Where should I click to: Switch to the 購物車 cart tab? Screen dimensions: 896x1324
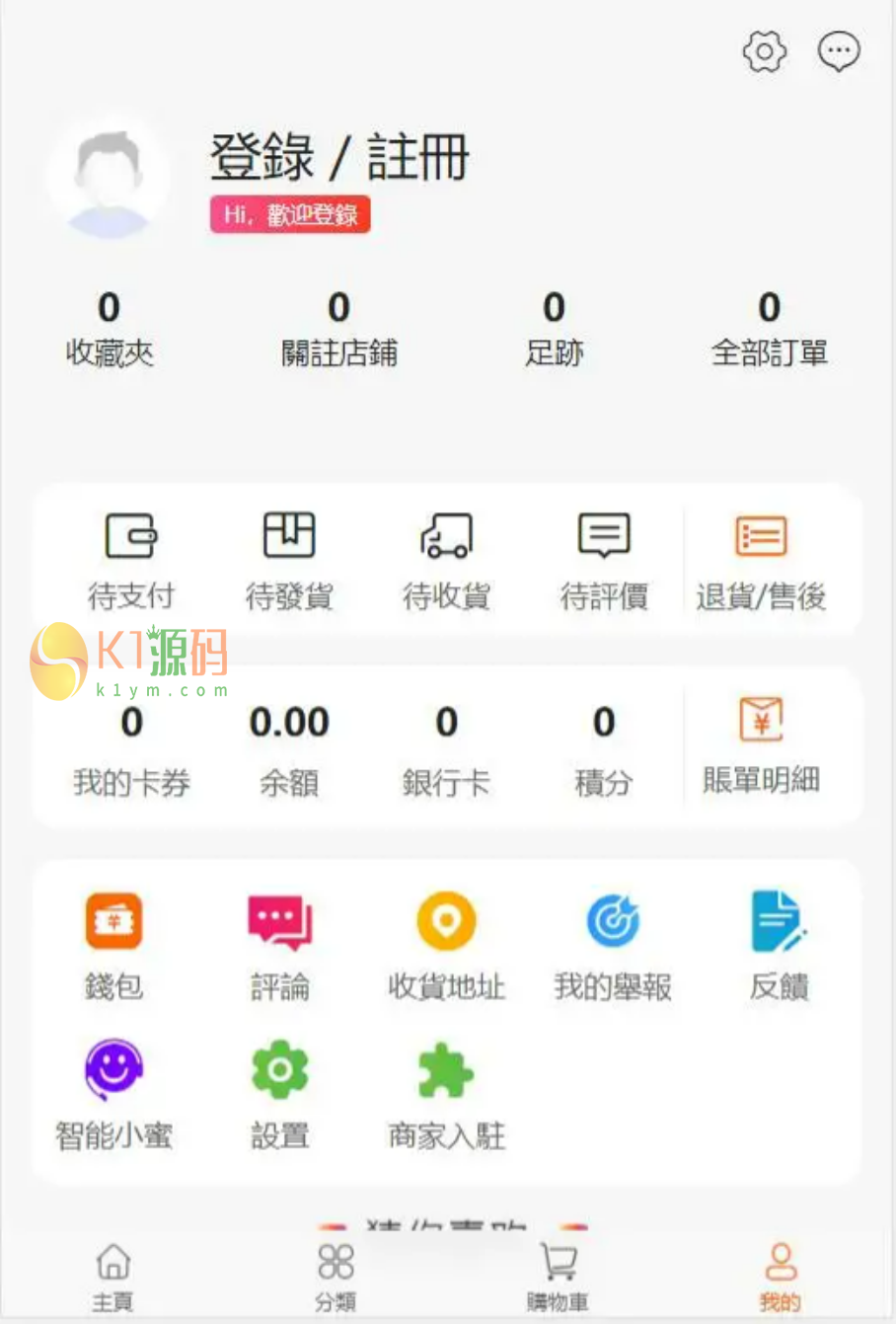(558, 1278)
